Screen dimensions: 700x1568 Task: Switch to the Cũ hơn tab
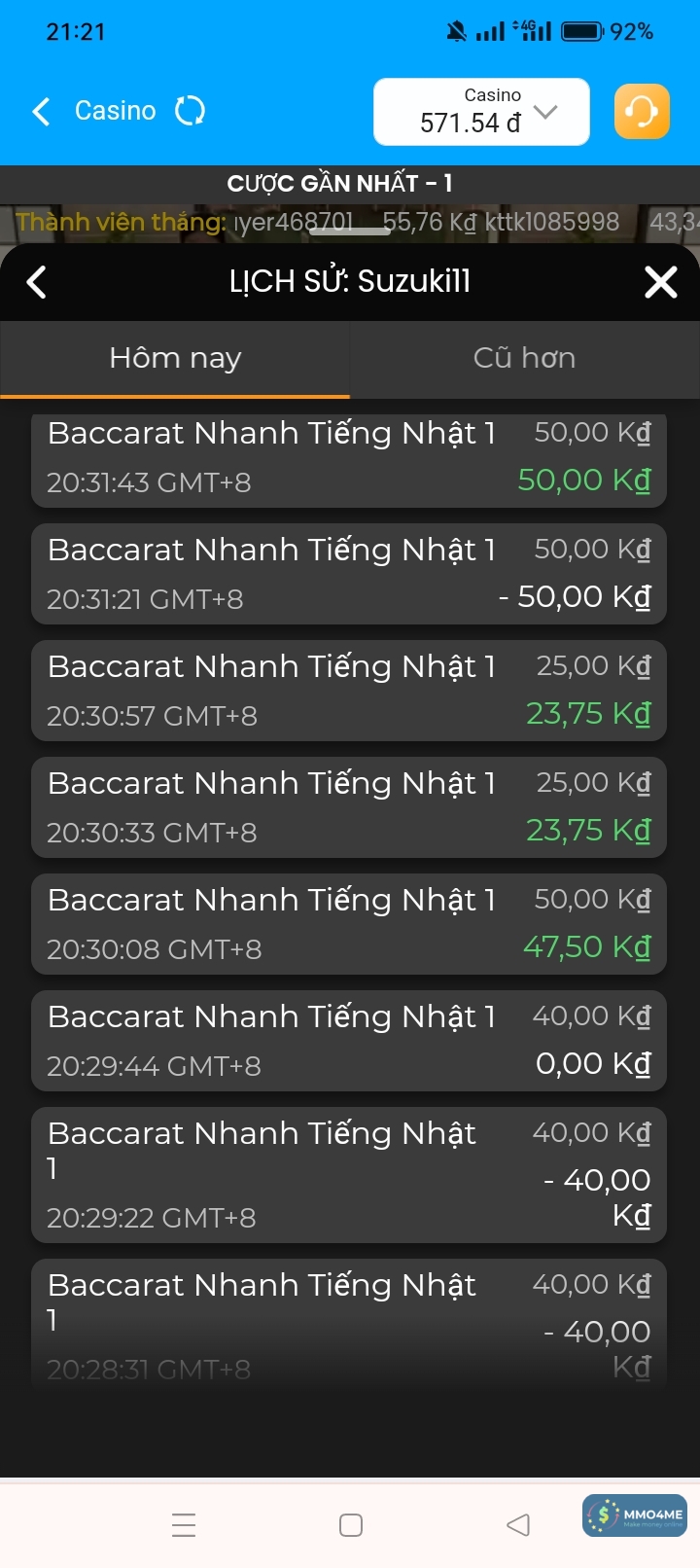tap(524, 359)
